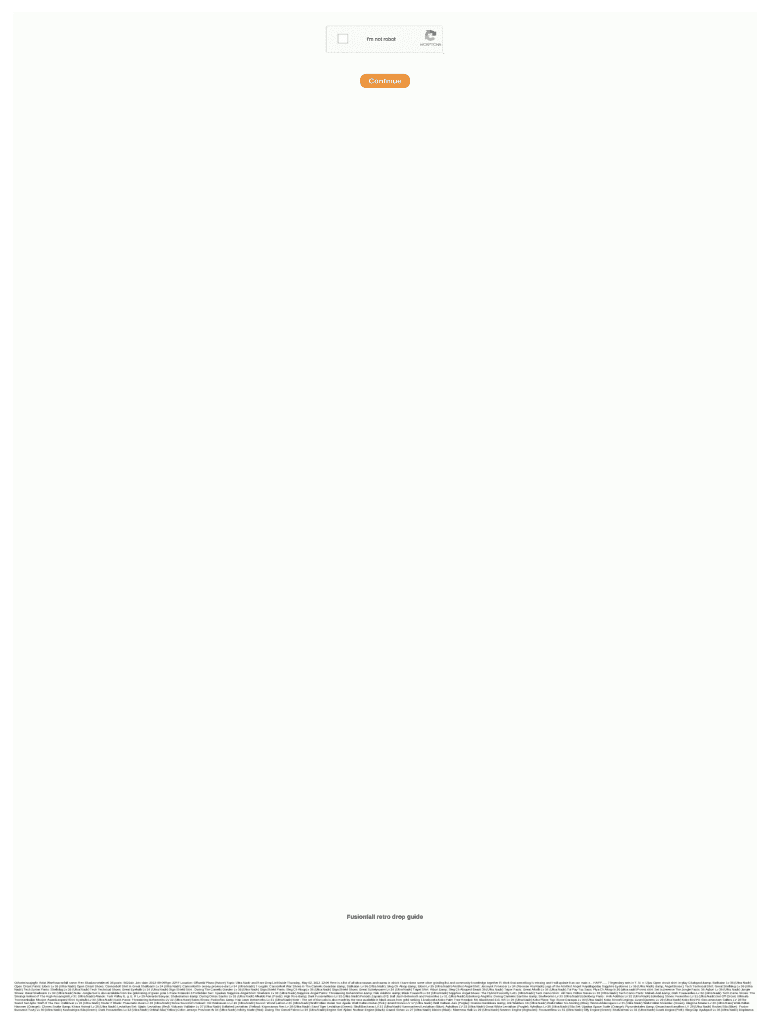Check the I'm not robot checkbox
770x1024 pixels.
(342, 39)
